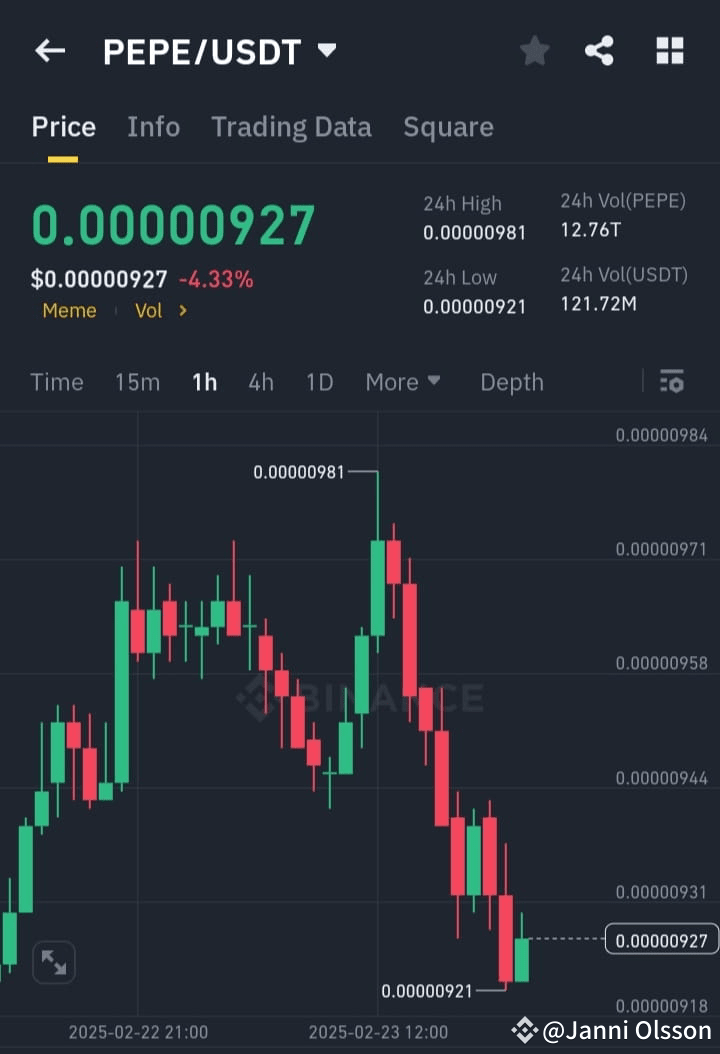The width and height of the screenshot is (720, 1054).
Task: Open the Depth view
Action: click(511, 382)
